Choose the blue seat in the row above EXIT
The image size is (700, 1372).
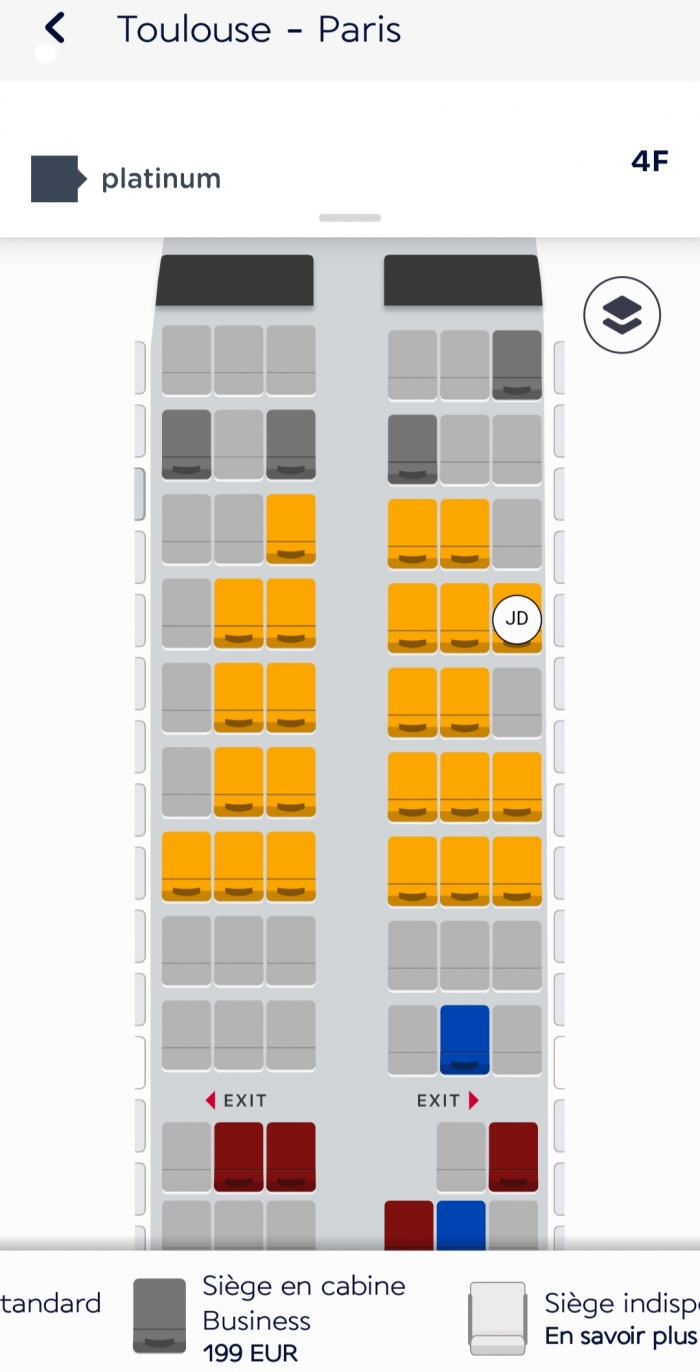coord(465,1039)
